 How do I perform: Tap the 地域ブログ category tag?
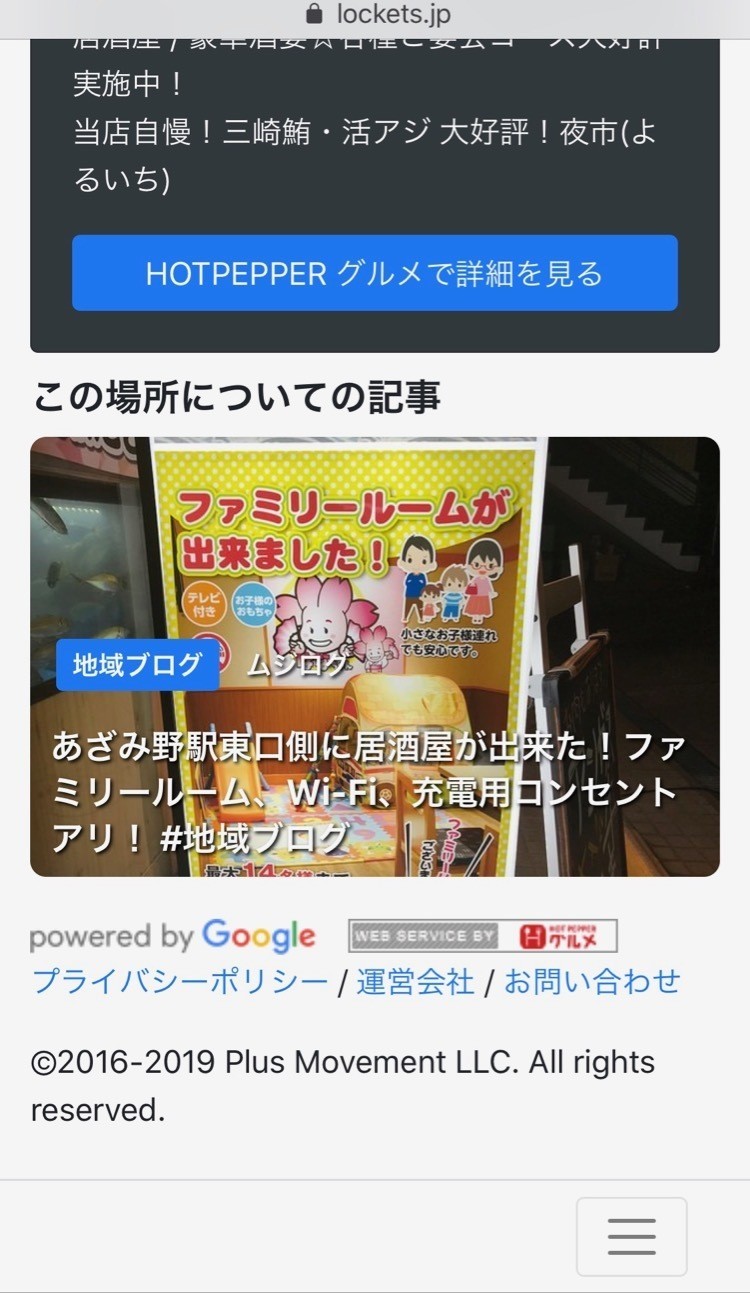click(x=137, y=665)
